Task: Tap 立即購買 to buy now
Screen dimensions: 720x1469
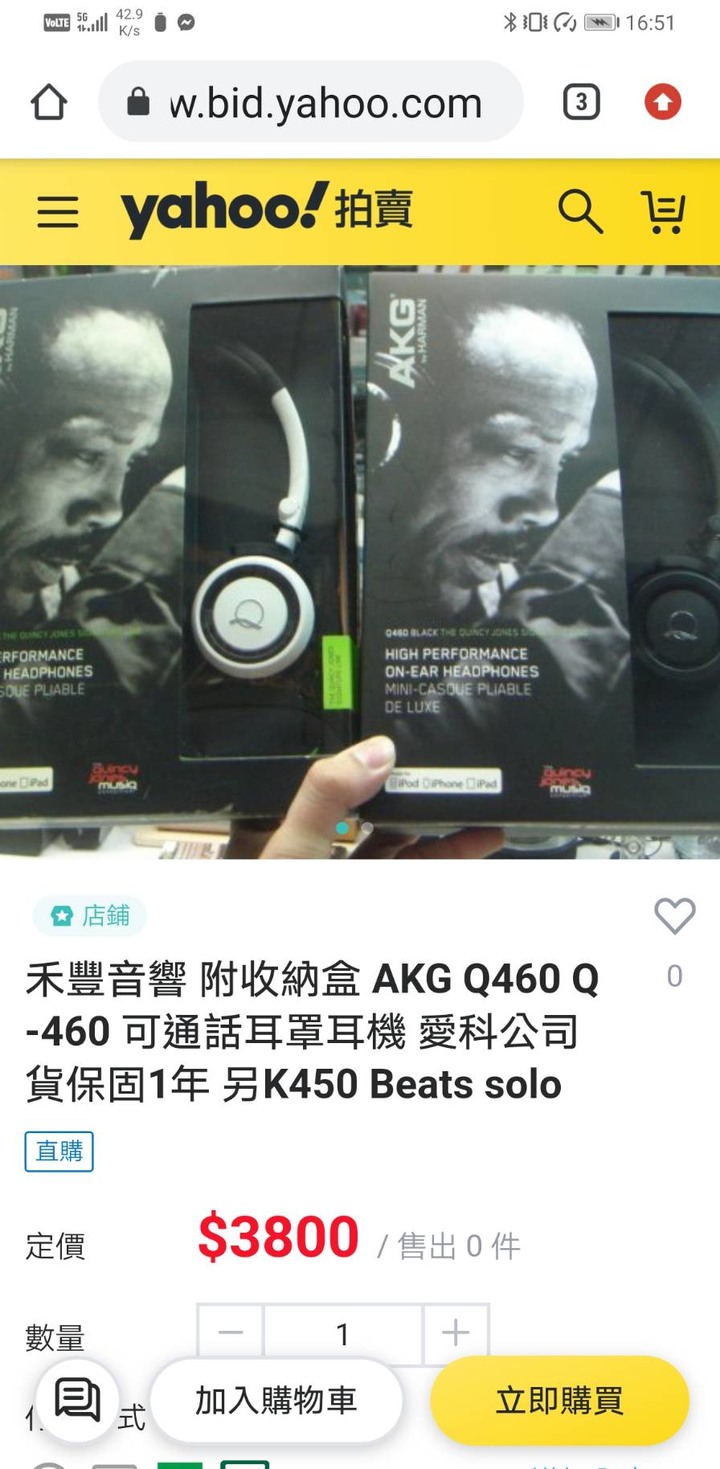Action: [x=559, y=1400]
